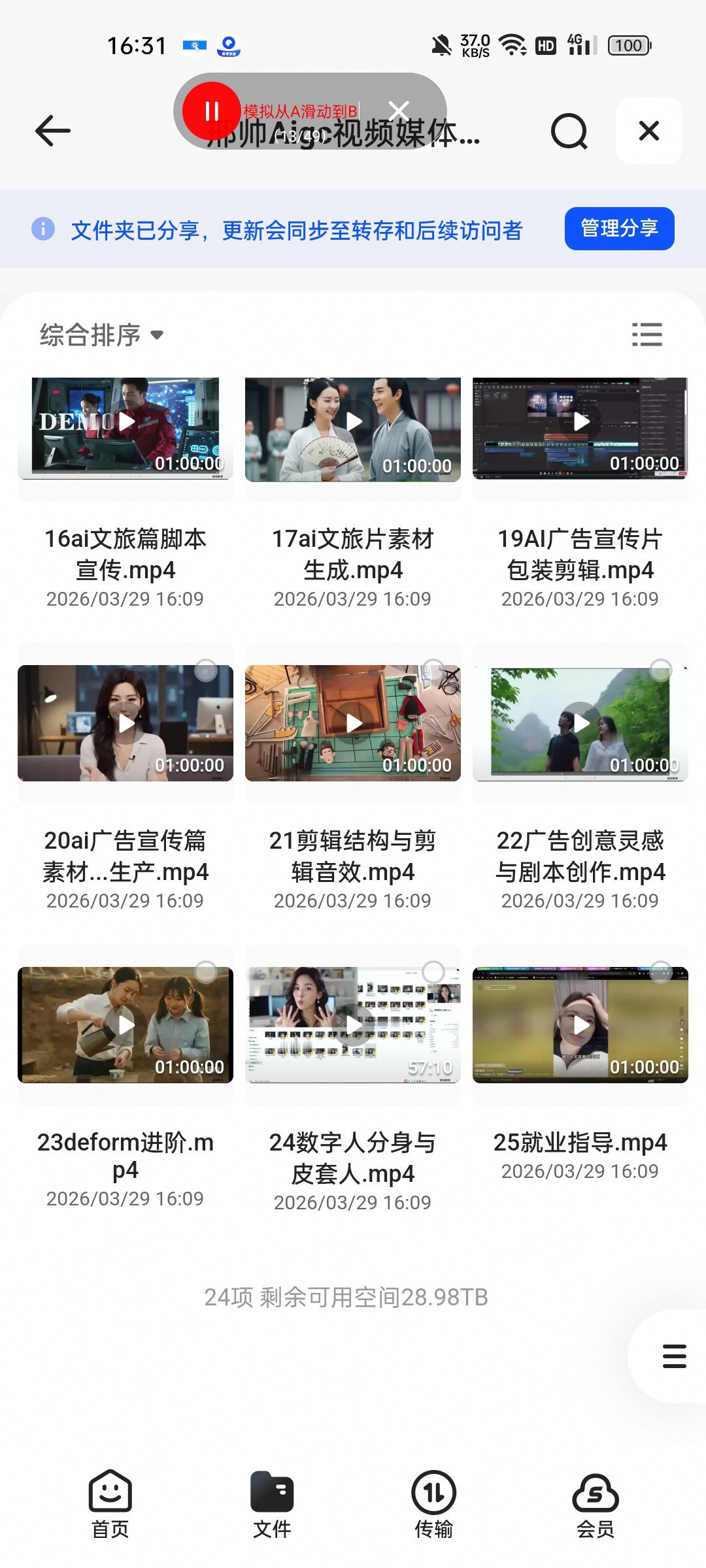Open the floating menu button
Viewport: 706px width, 1568px height.
673,1356
